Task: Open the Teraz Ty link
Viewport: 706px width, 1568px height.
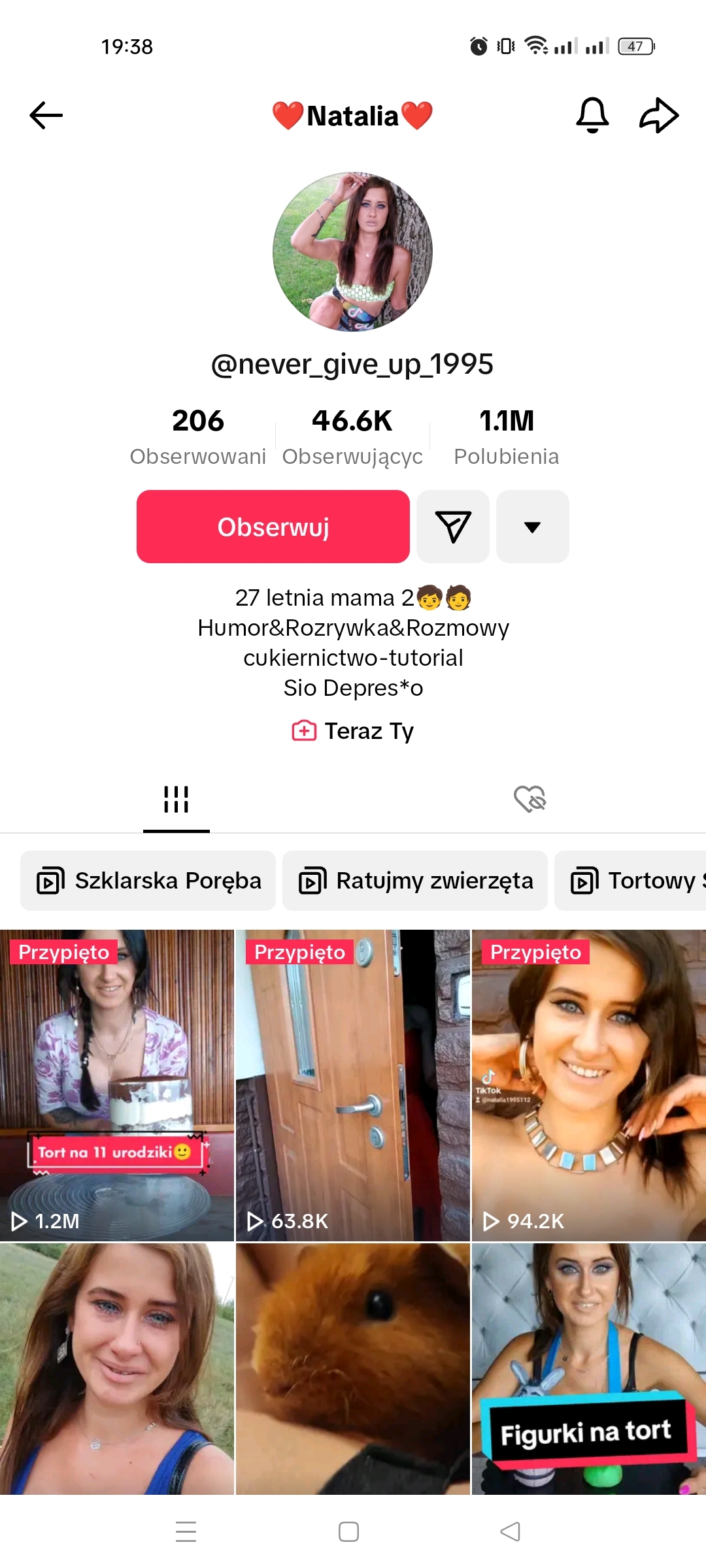Action: 353,730
